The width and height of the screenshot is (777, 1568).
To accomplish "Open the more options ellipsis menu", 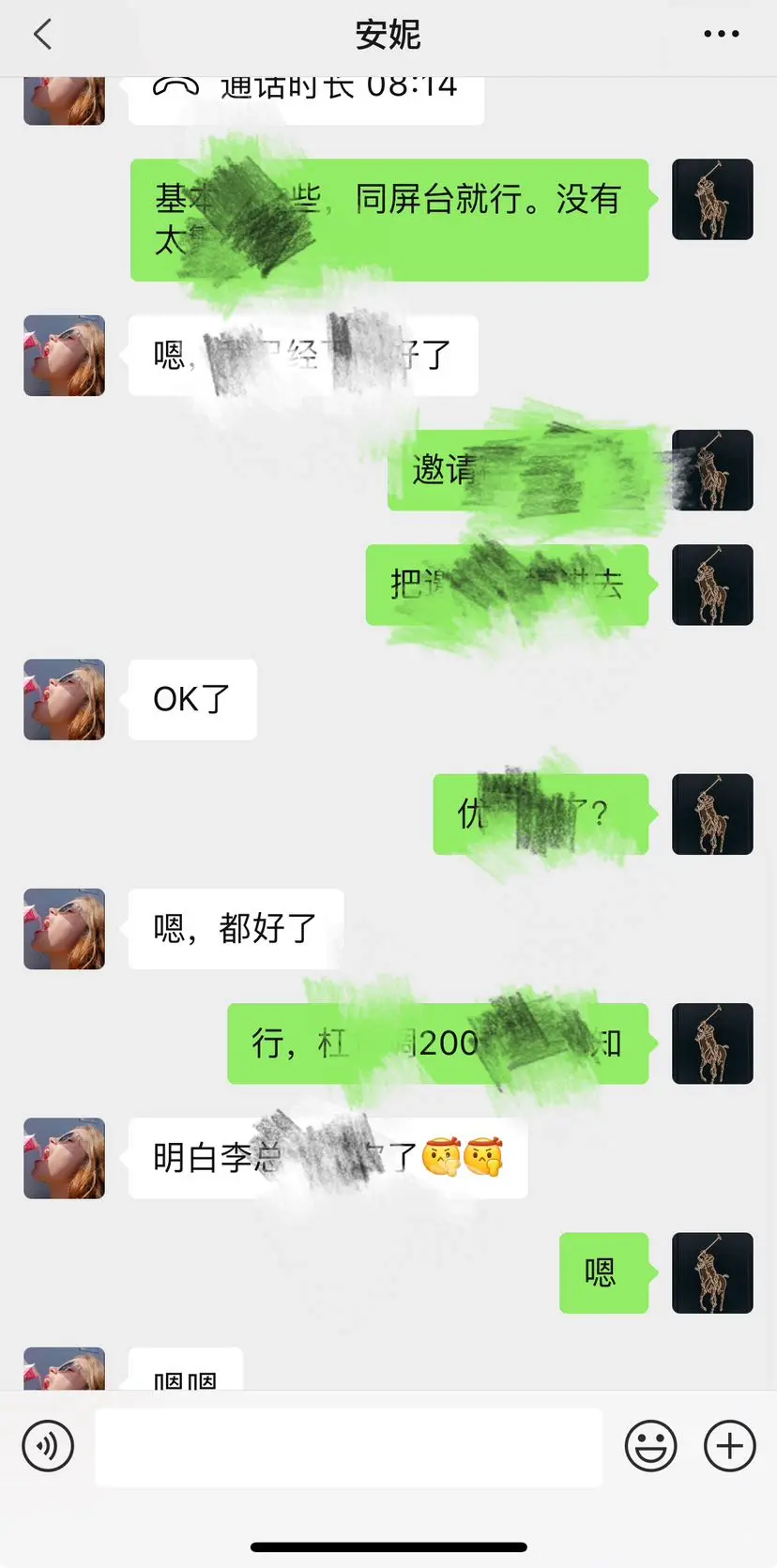I will pos(721,34).
